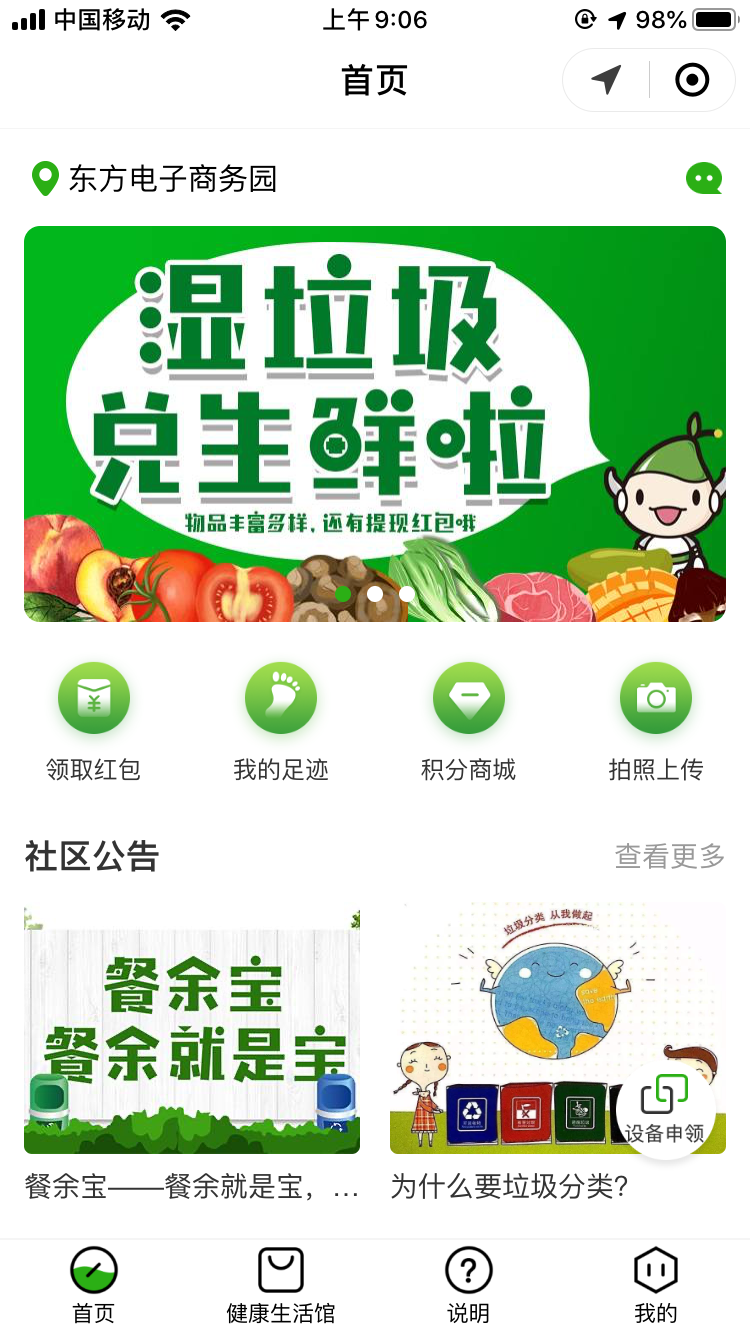View more announcements with 查看更多
The image size is (750, 1334).
(669, 856)
